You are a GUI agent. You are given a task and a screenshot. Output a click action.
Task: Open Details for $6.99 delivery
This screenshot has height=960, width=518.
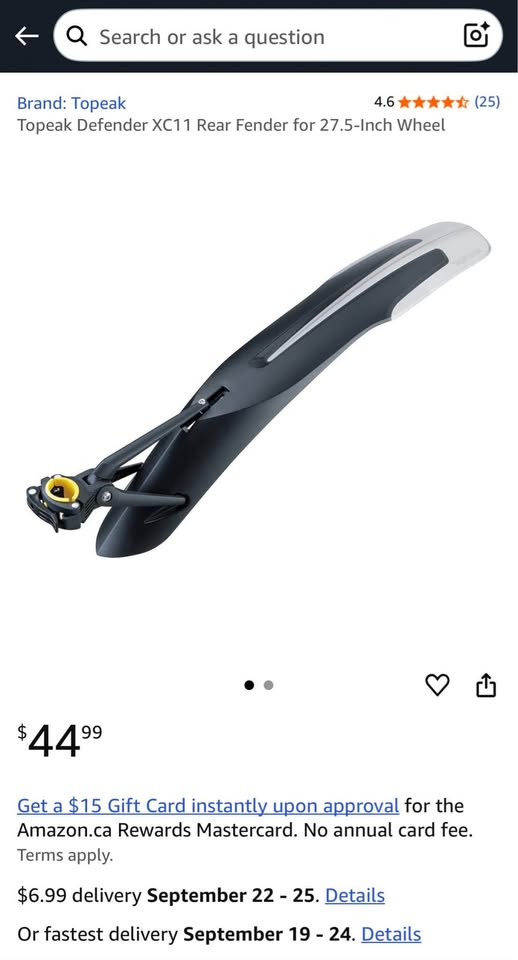coord(355,895)
